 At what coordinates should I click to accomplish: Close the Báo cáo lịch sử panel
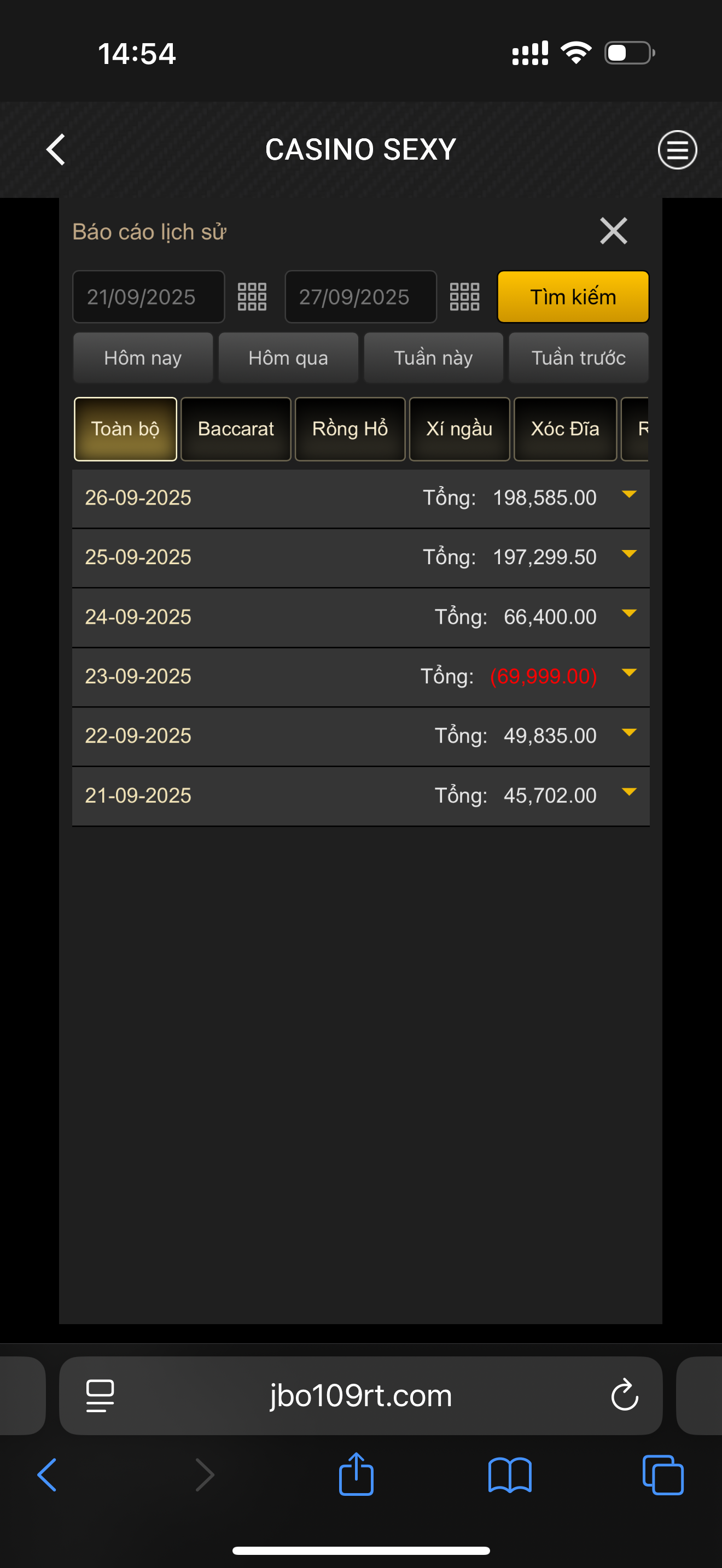coord(613,231)
